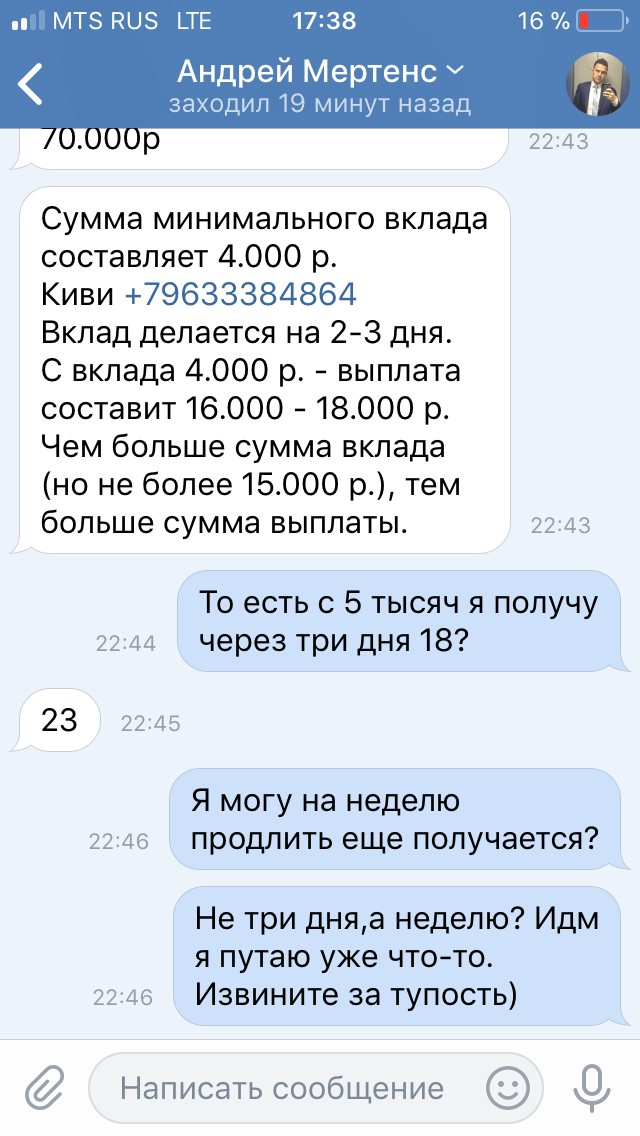640x1136 pixels.
Task: Record a voice message with the microphone
Action: 594,1088
